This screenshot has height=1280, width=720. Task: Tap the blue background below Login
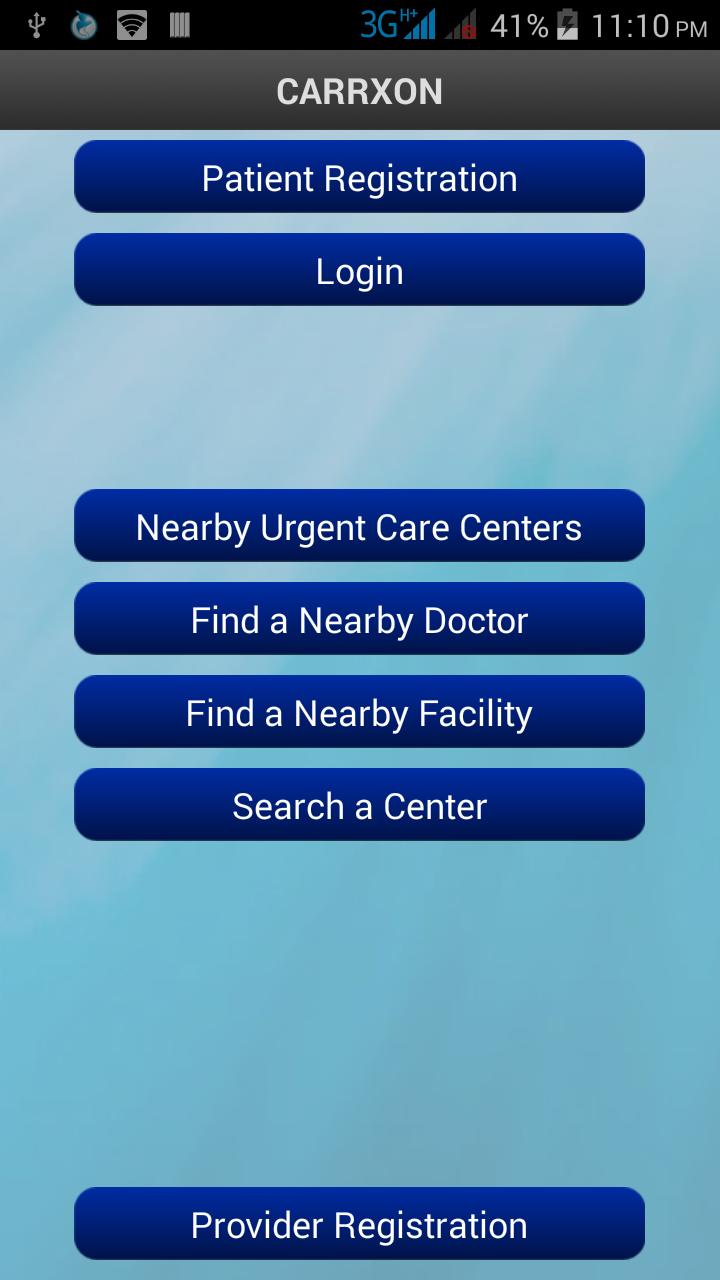360,400
